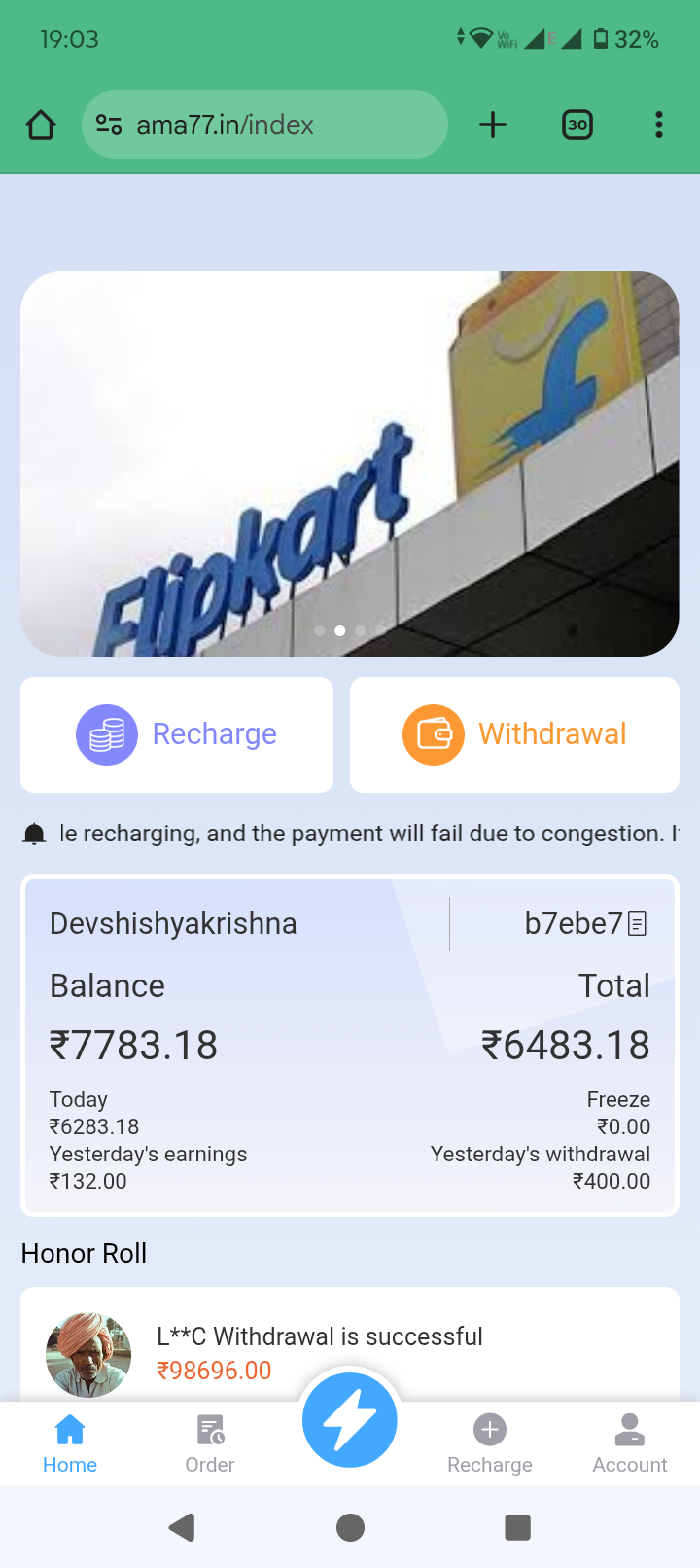Open the browser overflow menu

pos(659,125)
